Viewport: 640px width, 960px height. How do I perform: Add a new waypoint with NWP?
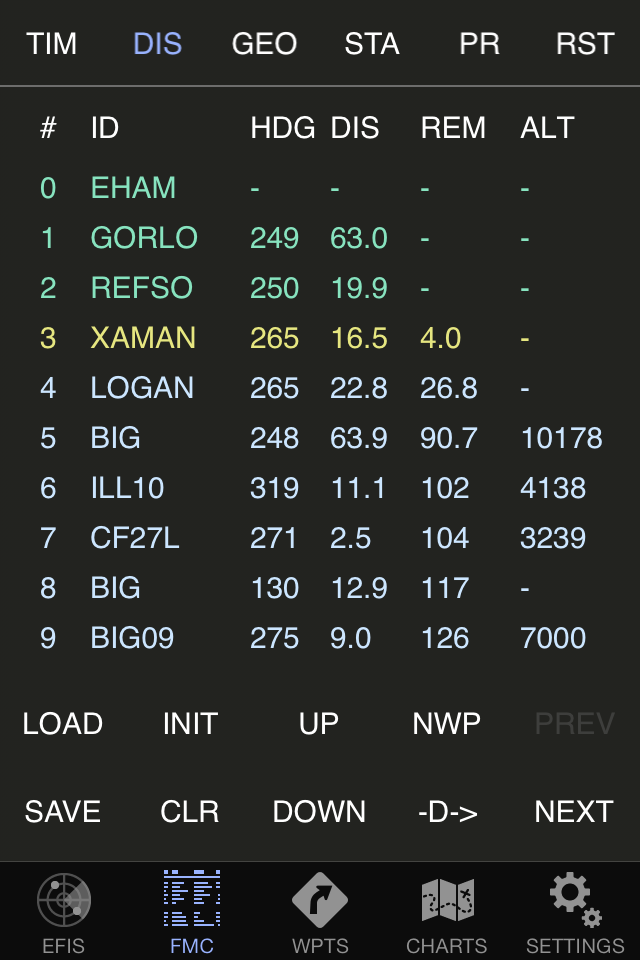tap(447, 723)
